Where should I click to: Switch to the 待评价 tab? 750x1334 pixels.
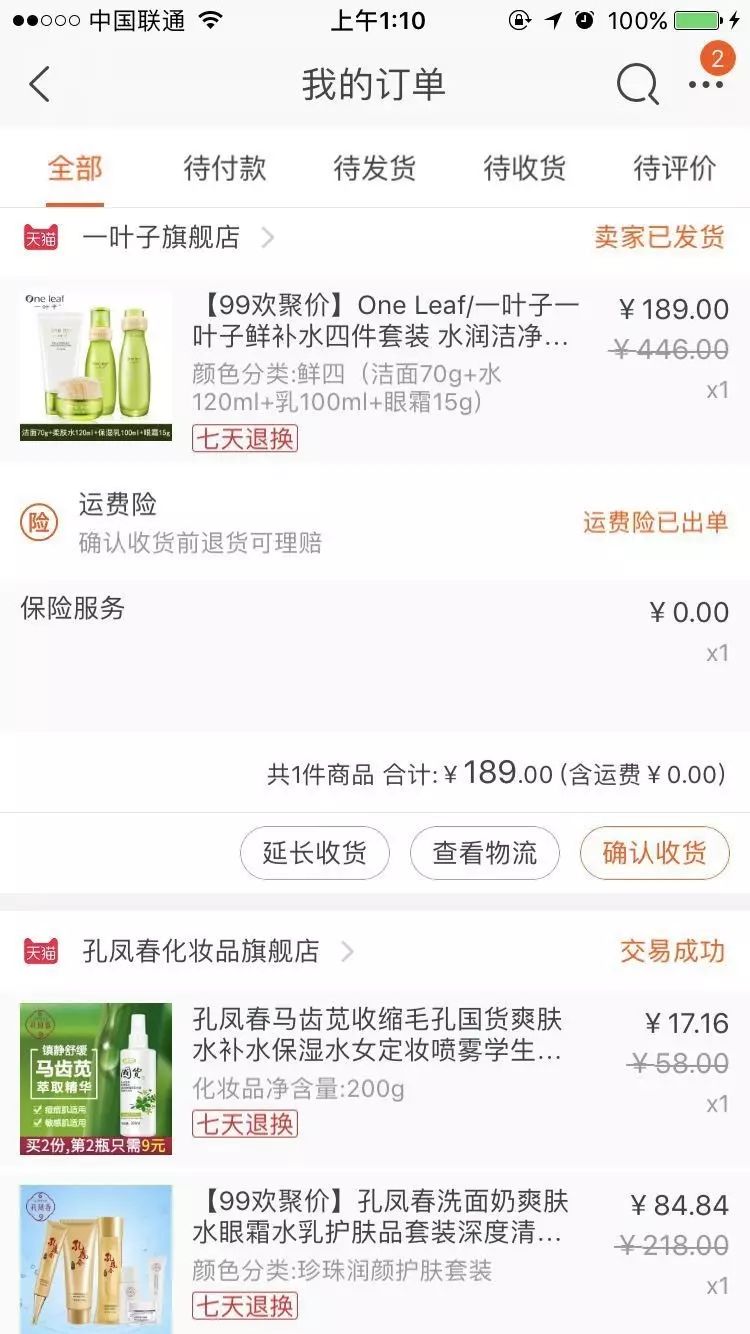click(675, 168)
